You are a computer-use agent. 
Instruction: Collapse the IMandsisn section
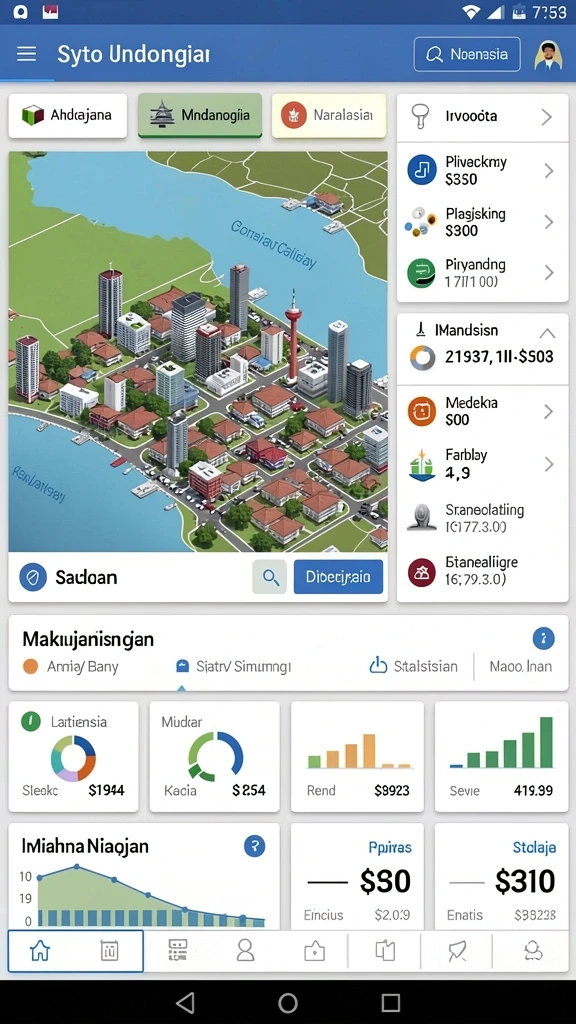coord(547,333)
